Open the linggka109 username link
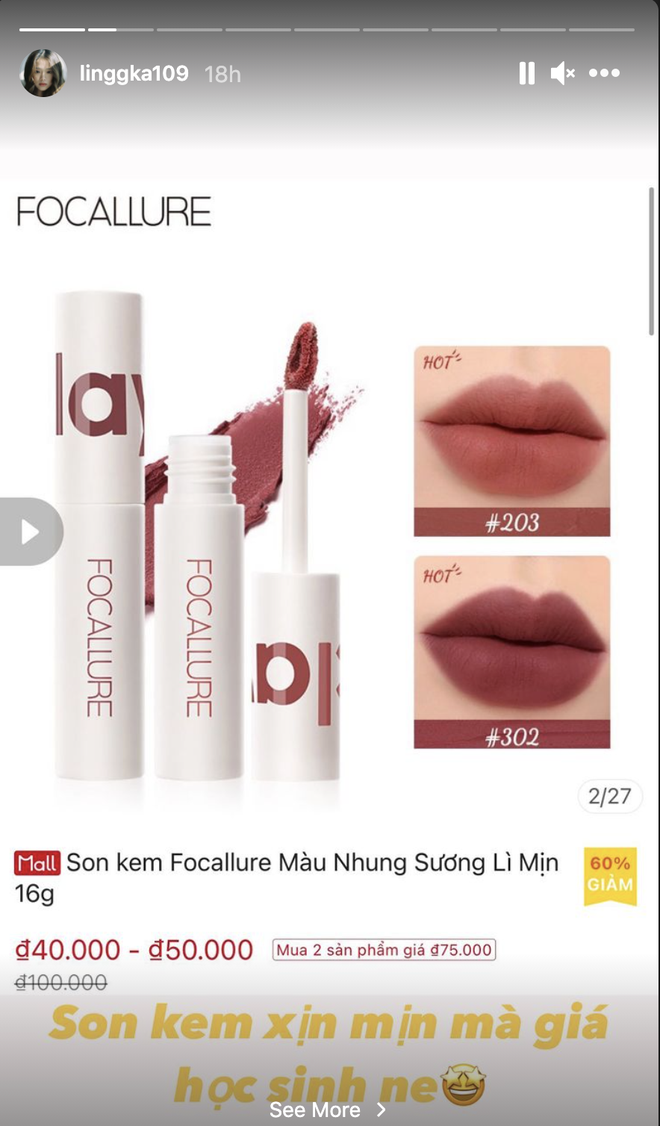The width and height of the screenshot is (660, 1126). click(134, 73)
